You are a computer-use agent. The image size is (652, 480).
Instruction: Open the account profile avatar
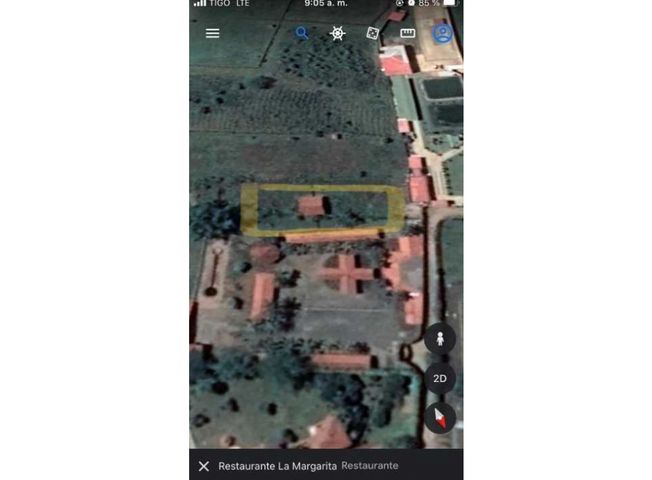point(442,33)
